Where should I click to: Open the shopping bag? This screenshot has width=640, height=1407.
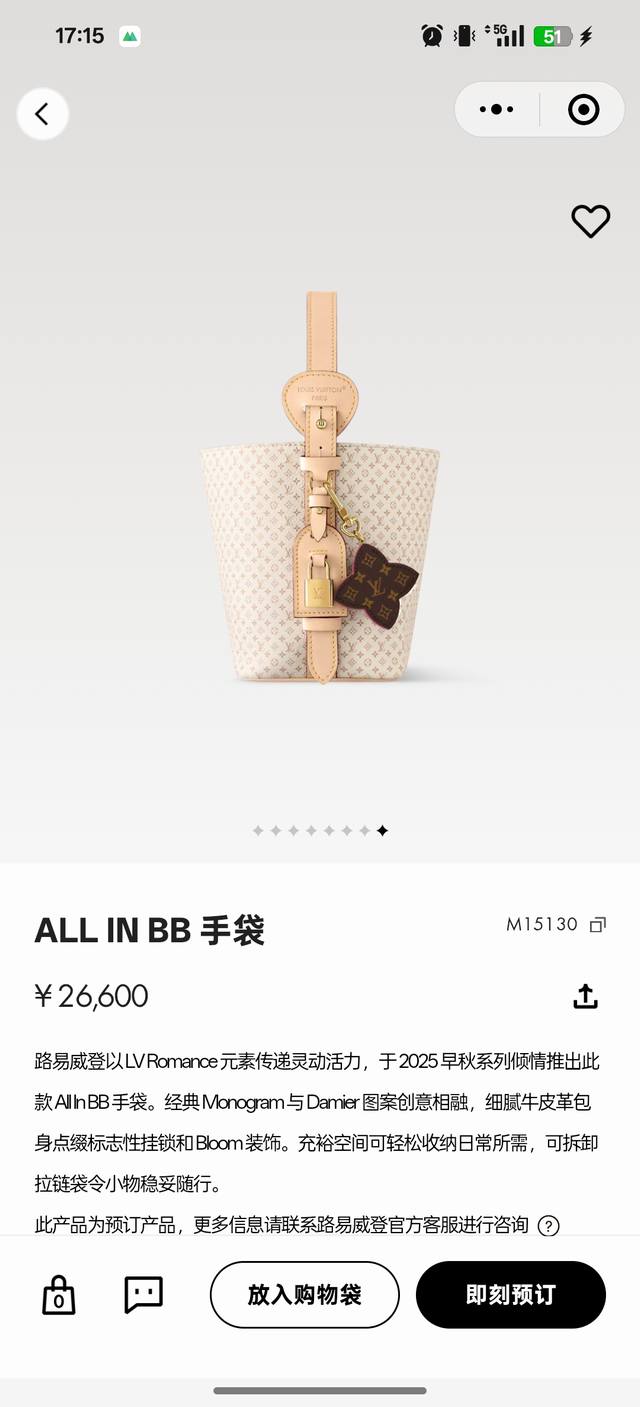tap(59, 1294)
